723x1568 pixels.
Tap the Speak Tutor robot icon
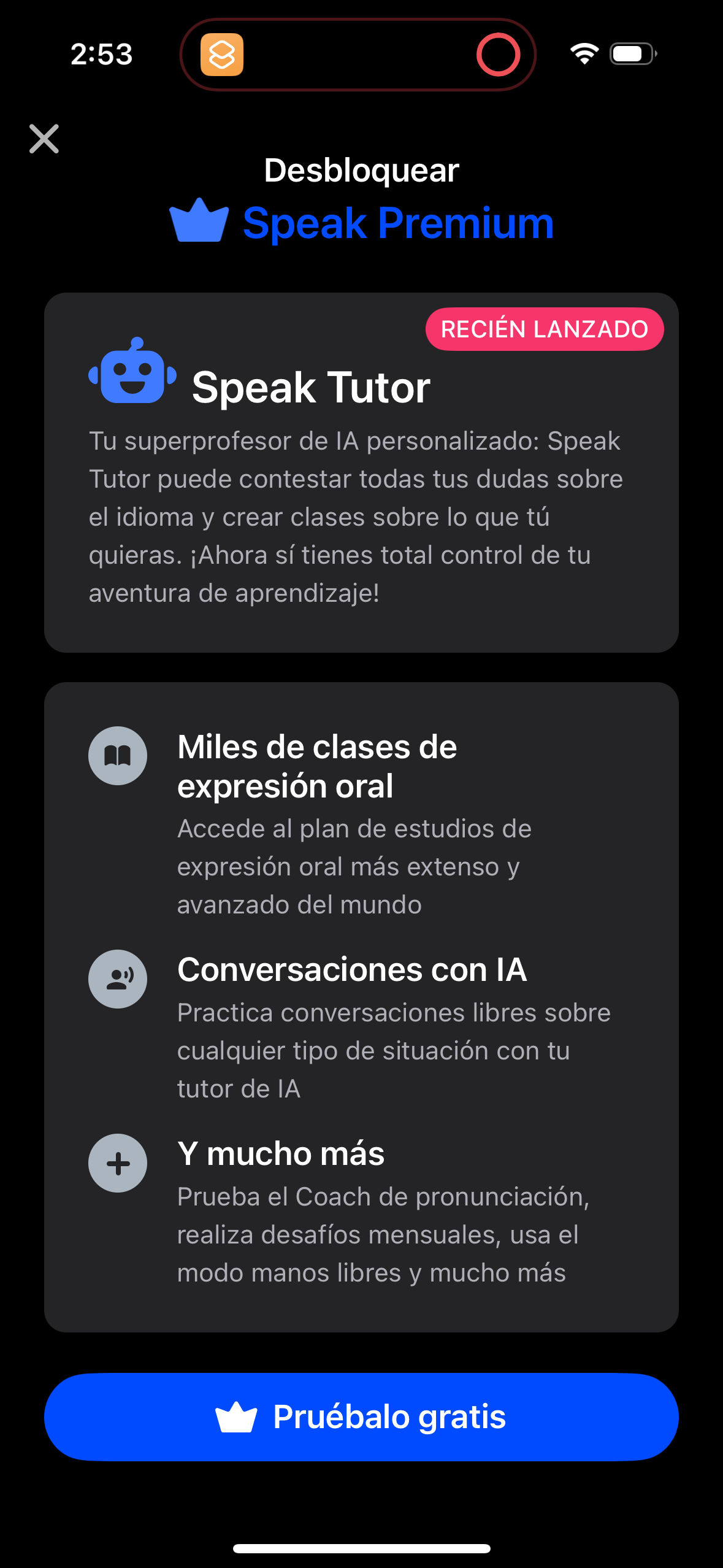pyautogui.click(x=131, y=377)
